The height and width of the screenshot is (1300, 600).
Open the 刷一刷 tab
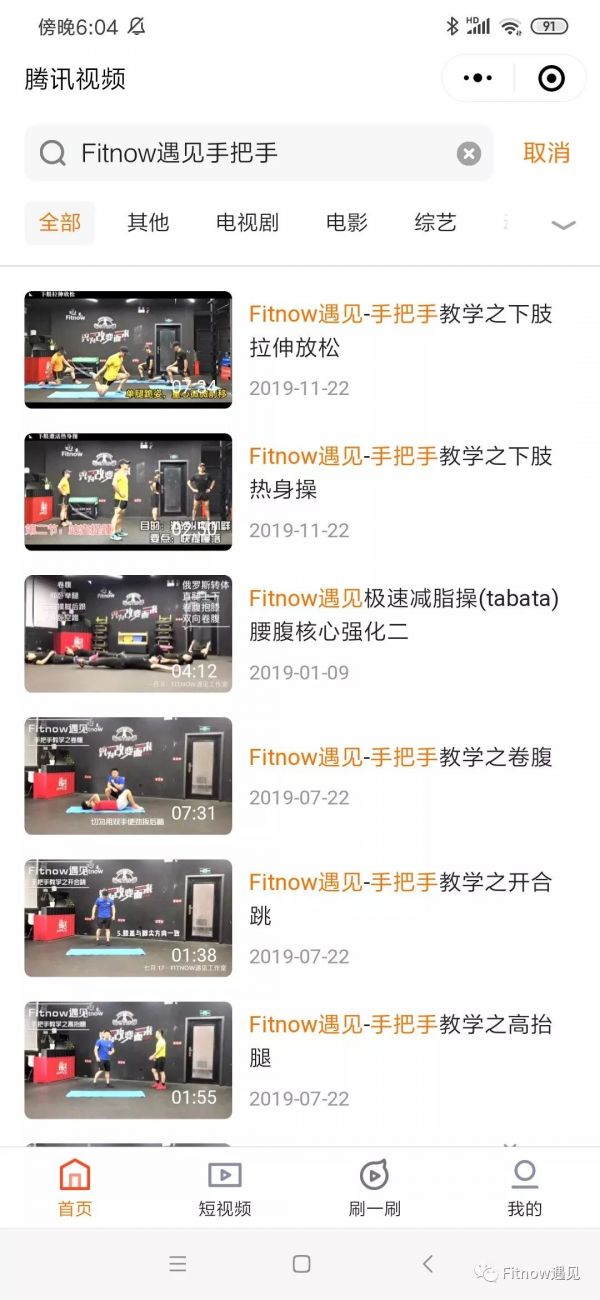pyautogui.click(x=374, y=1188)
